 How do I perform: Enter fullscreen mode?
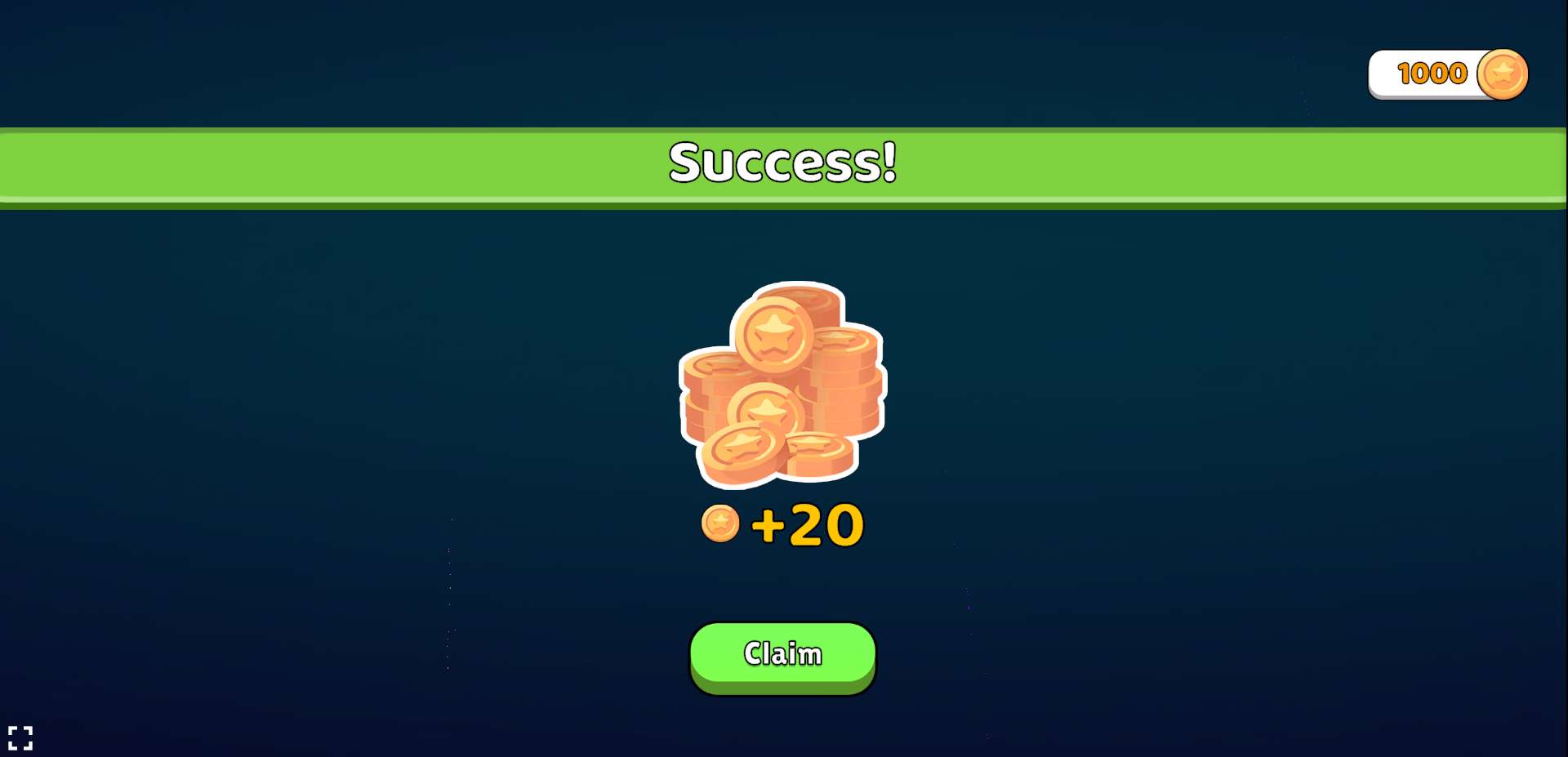point(20,737)
